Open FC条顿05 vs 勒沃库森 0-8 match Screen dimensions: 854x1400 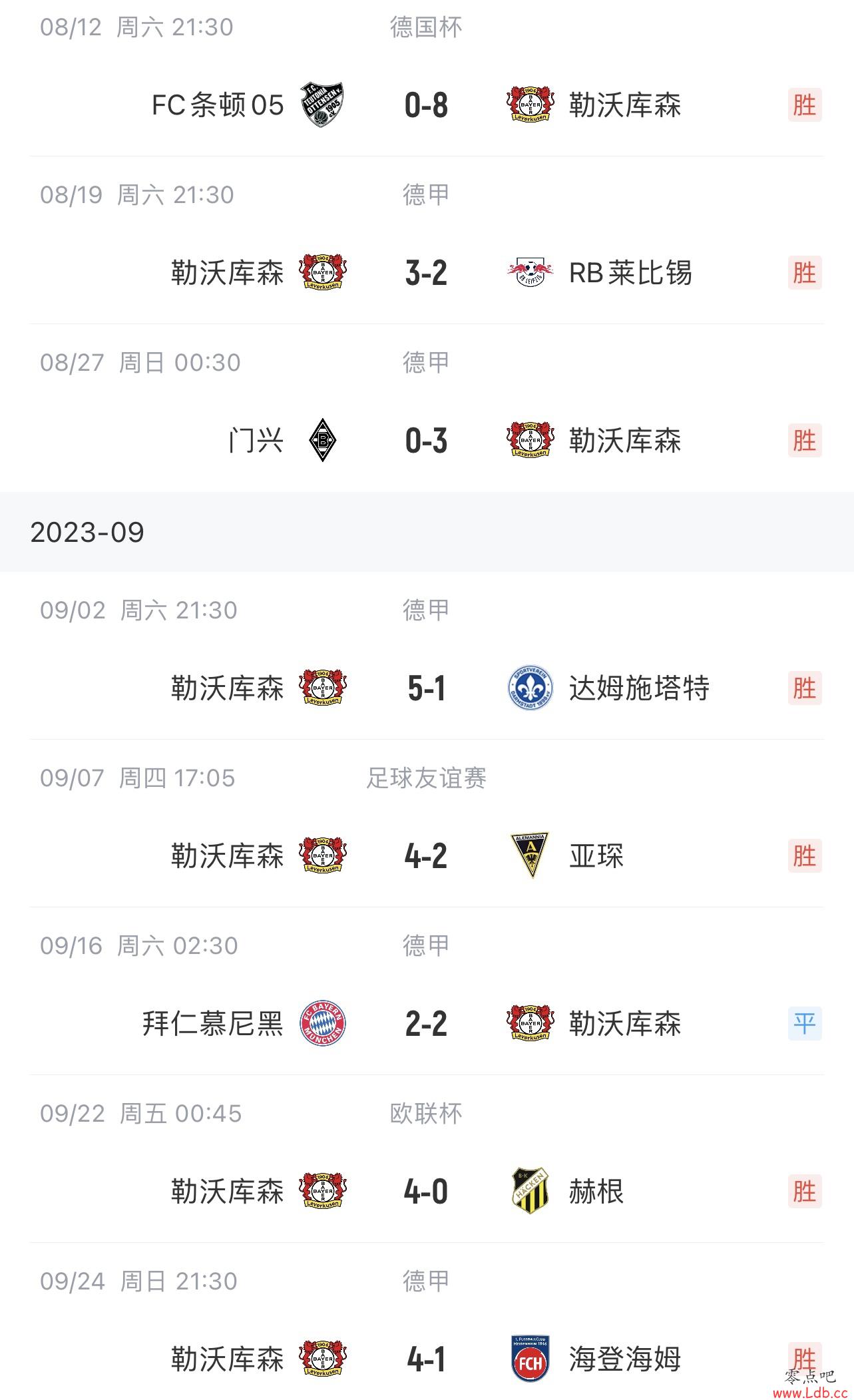pyautogui.click(x=427, y=78)
